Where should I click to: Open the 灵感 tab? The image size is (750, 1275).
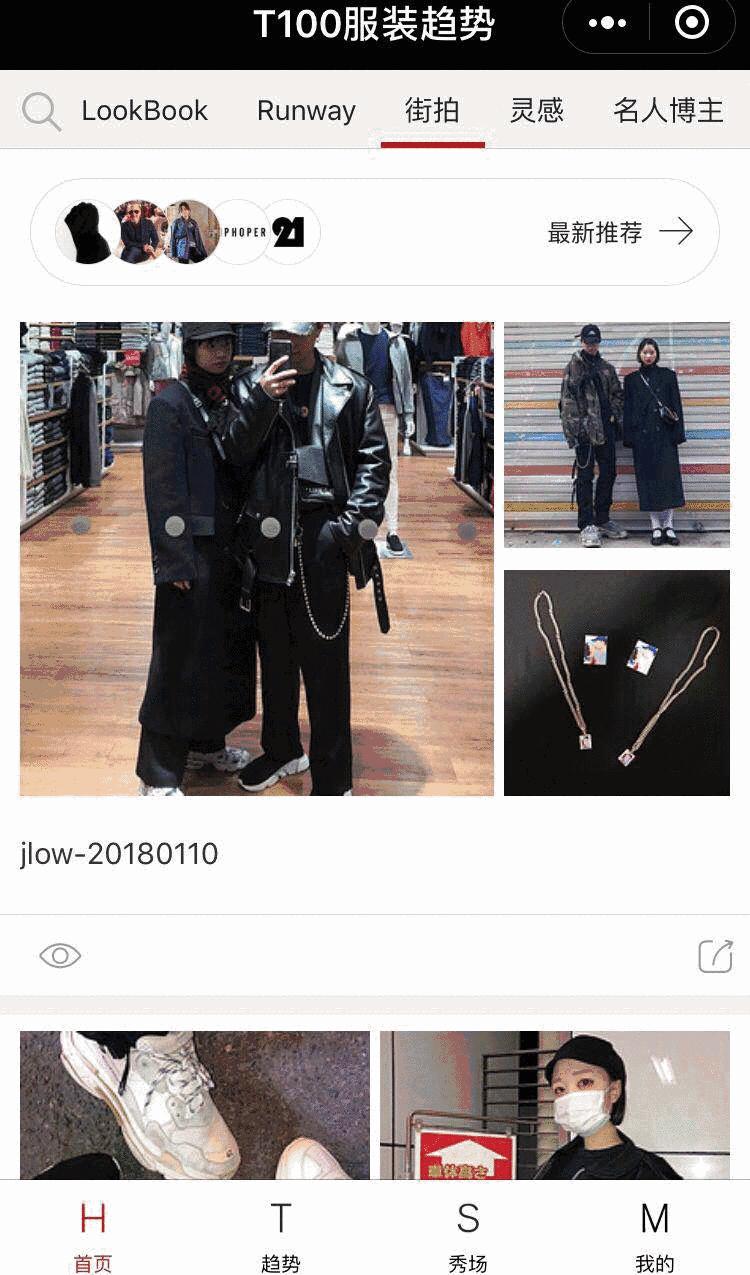(537, 110)
